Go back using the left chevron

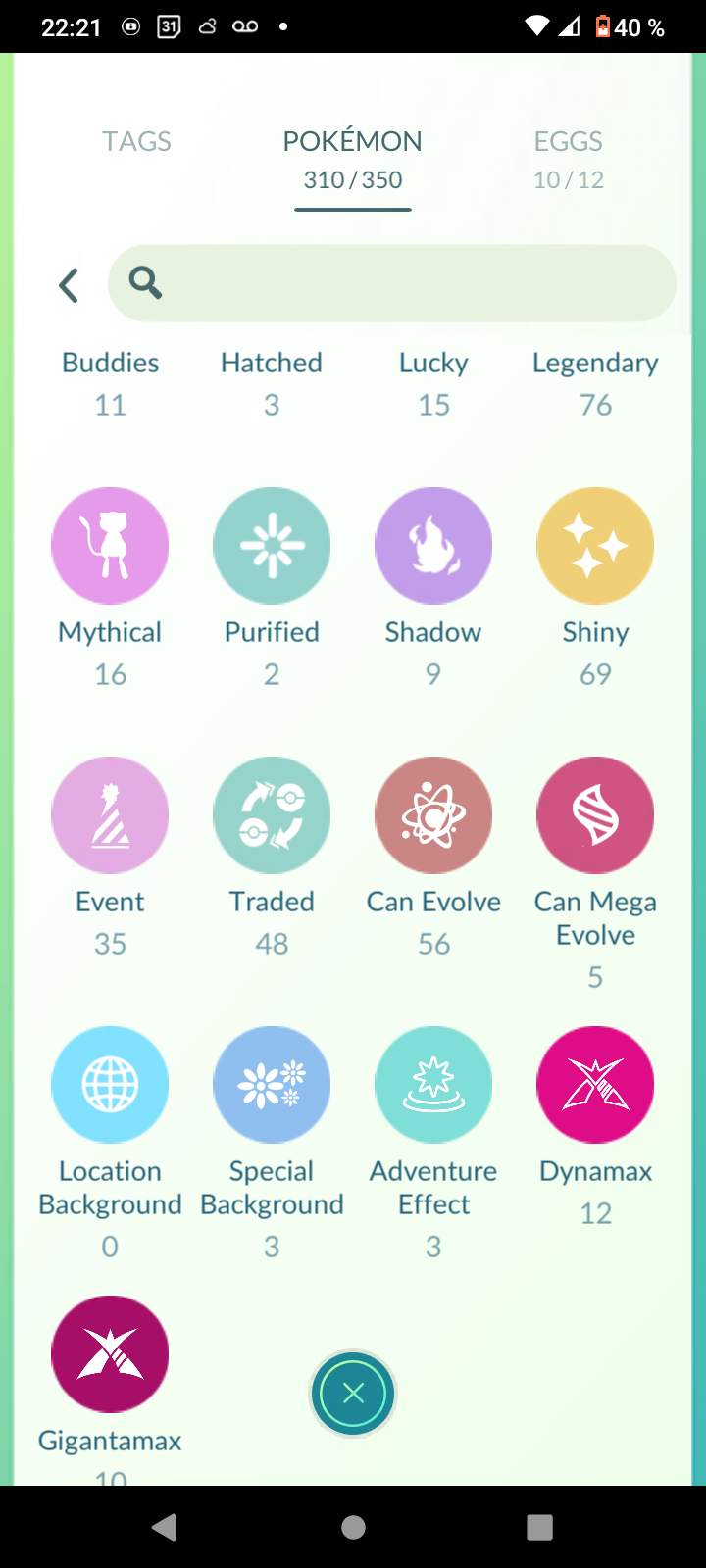[68, 285]
